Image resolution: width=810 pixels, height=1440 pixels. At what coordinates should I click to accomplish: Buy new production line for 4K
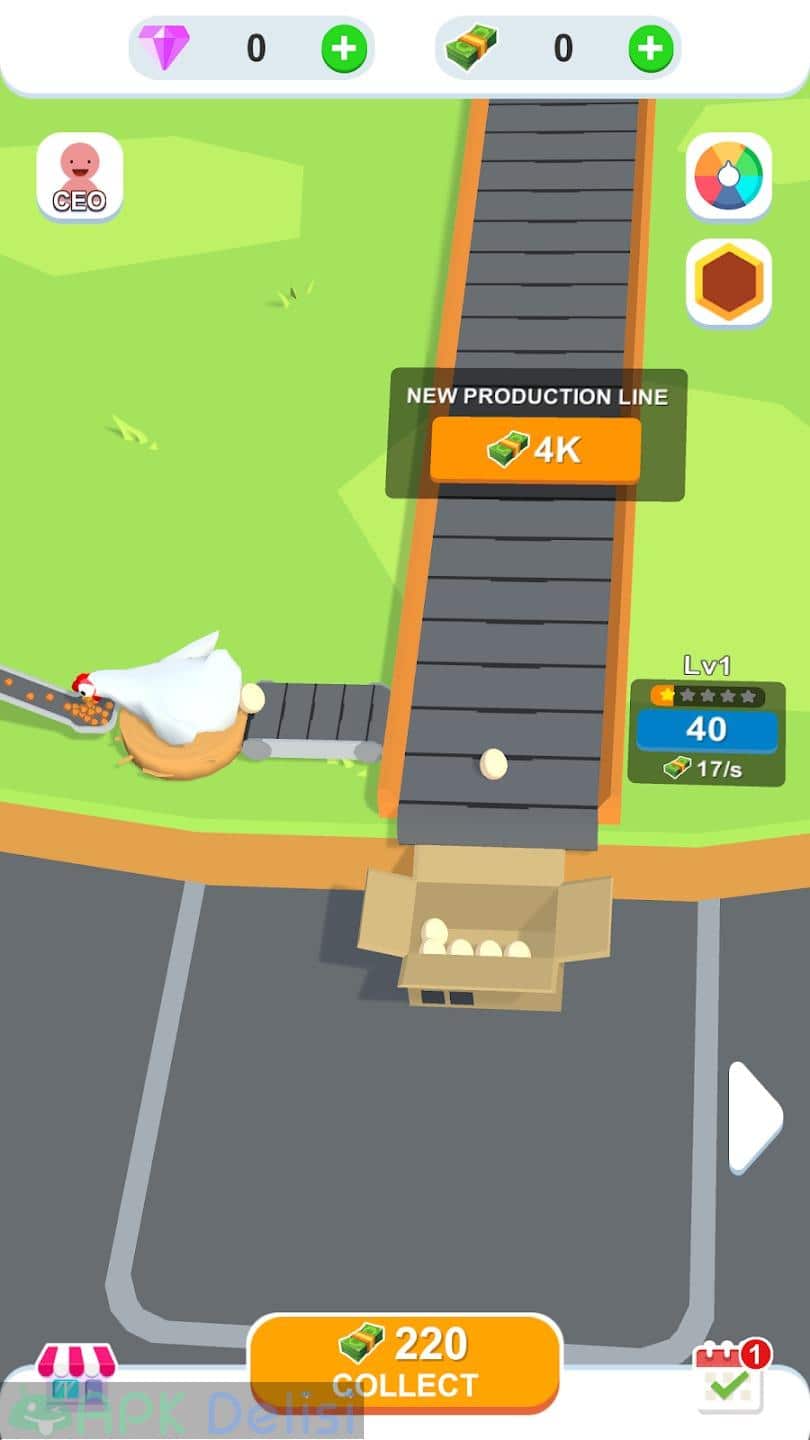536,450
